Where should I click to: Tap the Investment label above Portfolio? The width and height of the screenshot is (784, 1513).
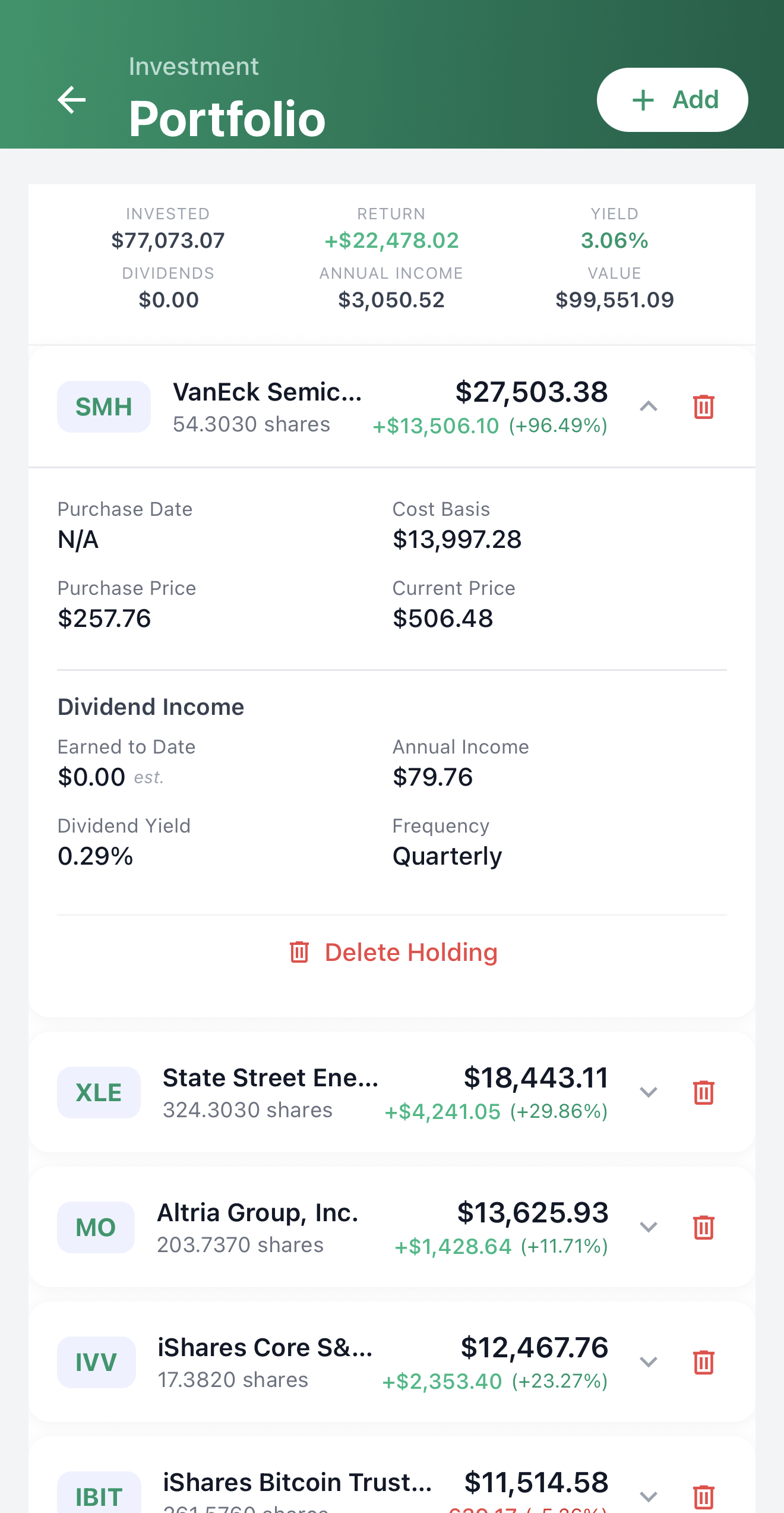[194, 66]
